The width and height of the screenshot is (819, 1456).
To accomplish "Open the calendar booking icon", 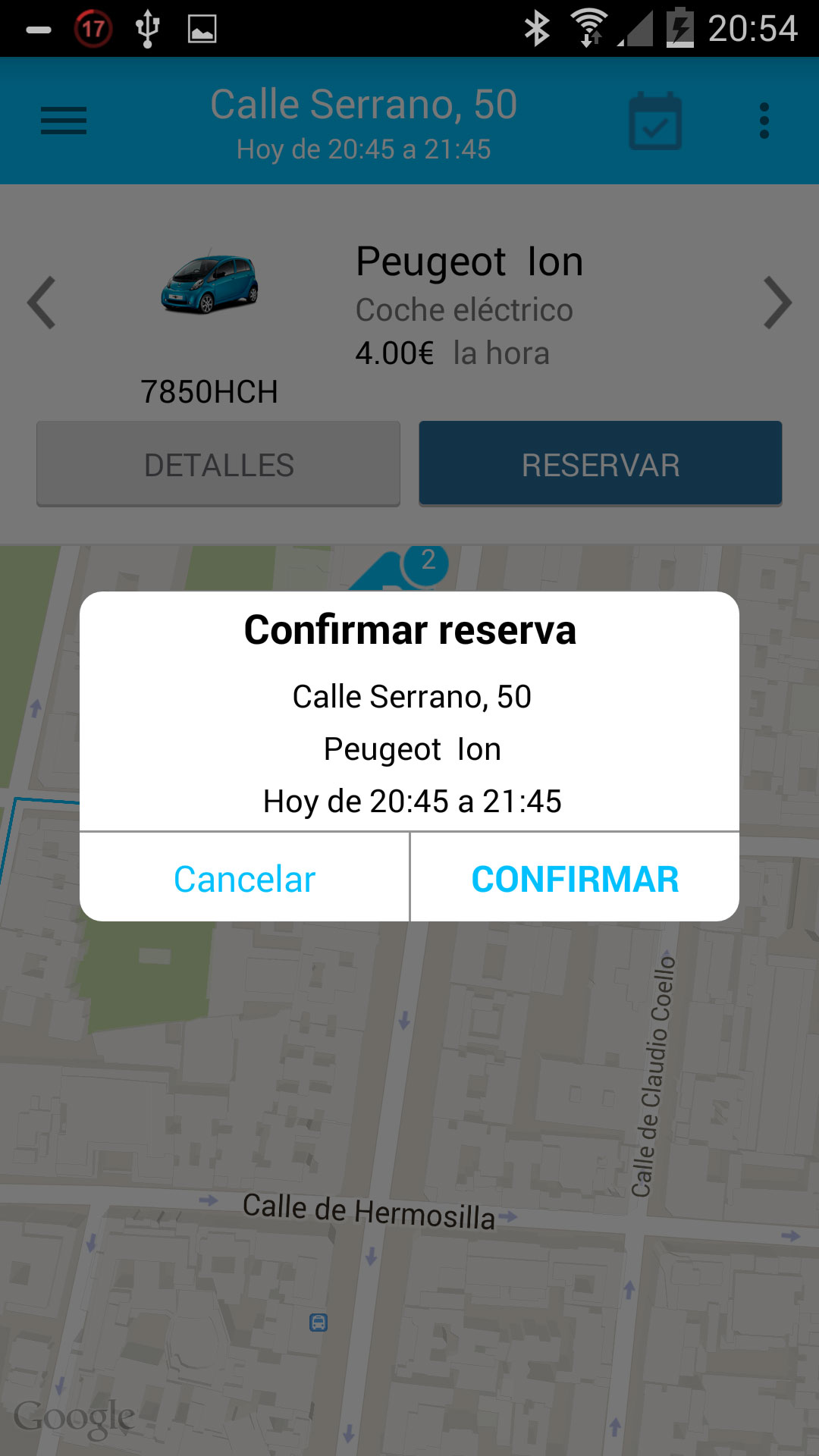I will point(655,121).
